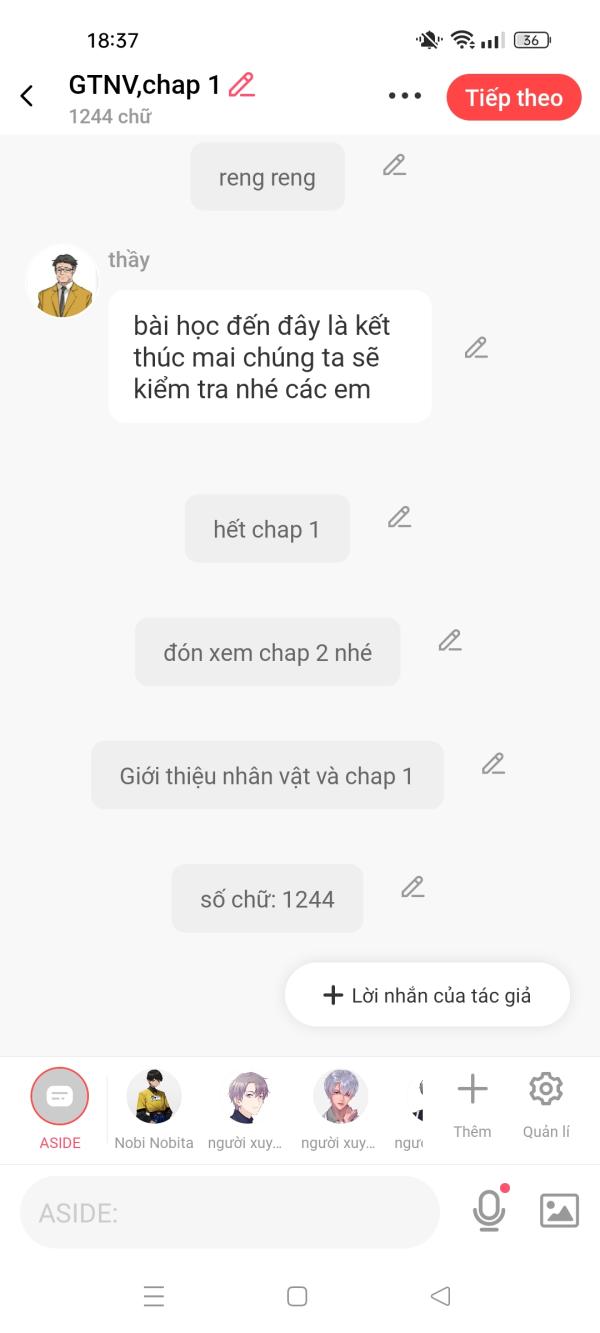The height and width of the screenshot is (1333, 600).
Task: Edit the "hết chap 1" message
Action: click(x=400, y=518)
